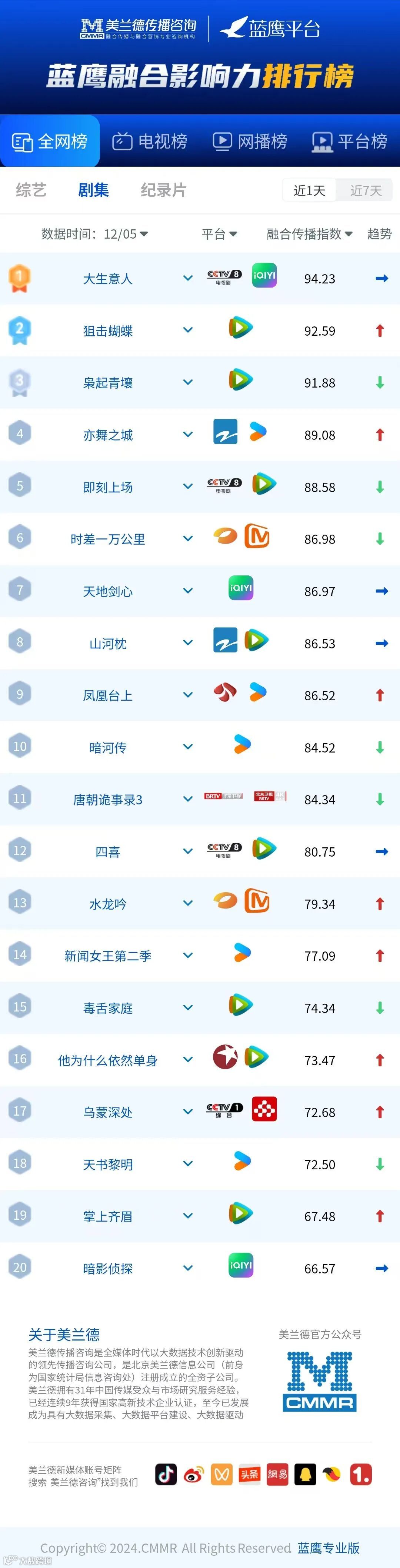400x1568 pixels.
Task: Switch to the 纪录片 category
Action: click(x=163, y=190)
